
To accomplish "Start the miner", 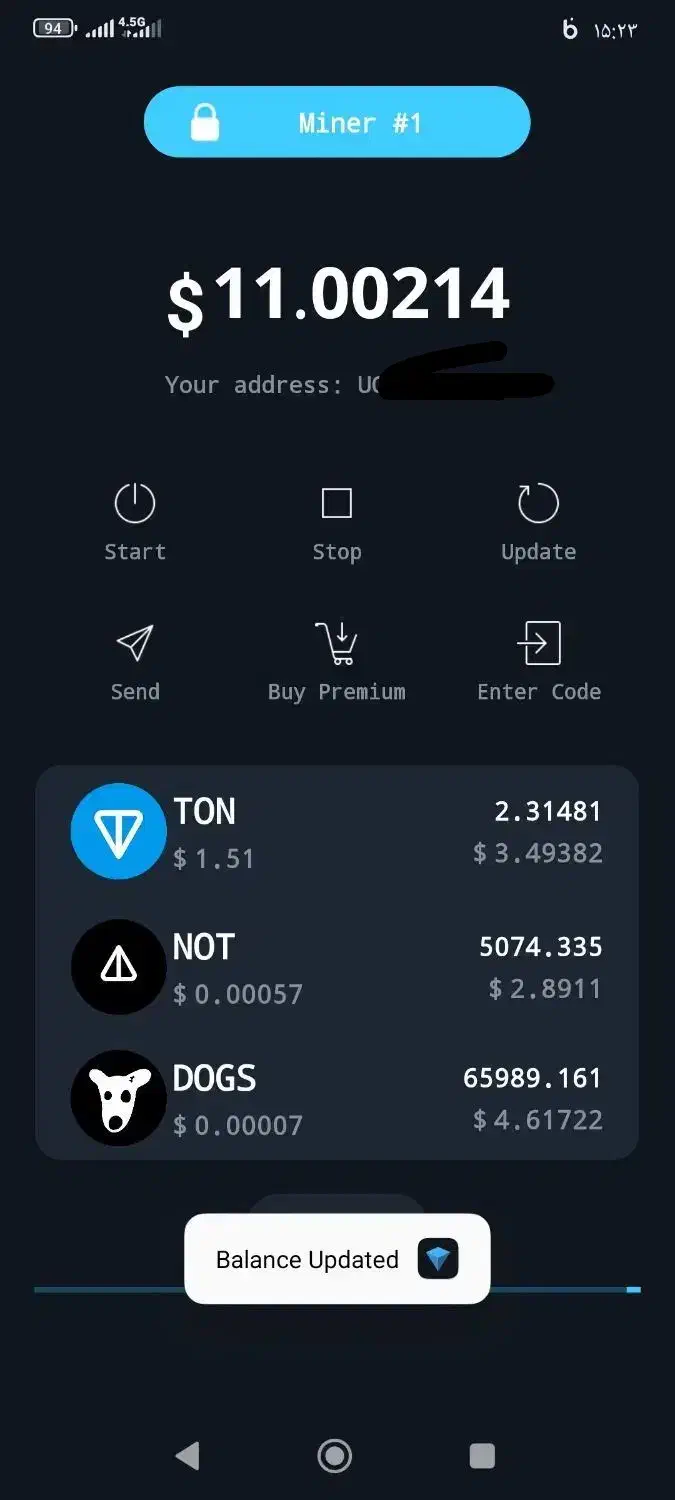I will click(x=135, y=520).
